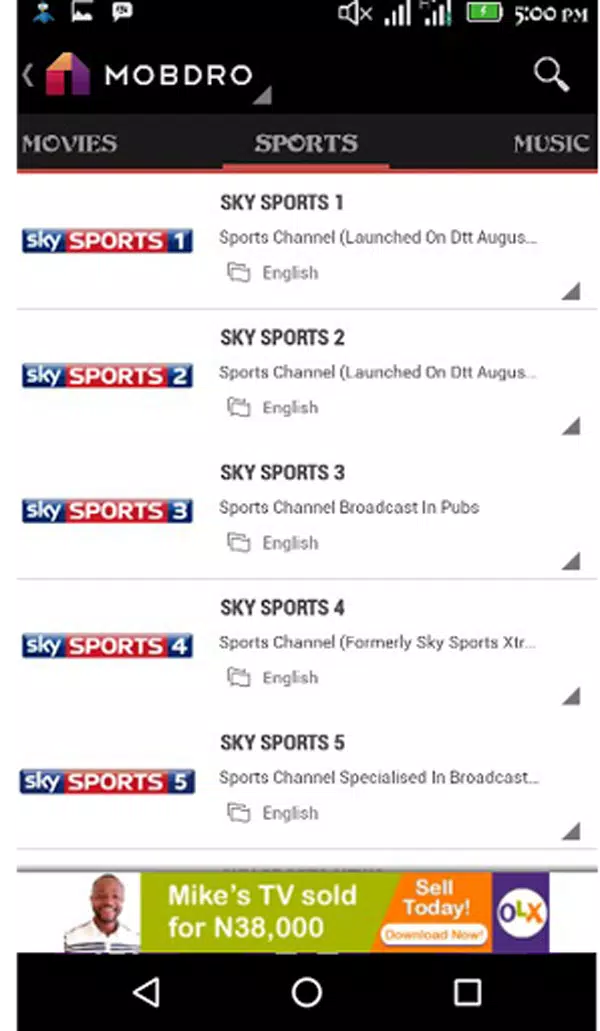Go back with the system back button
This screenshot has width=600, height=1031.
coord(147,991)
